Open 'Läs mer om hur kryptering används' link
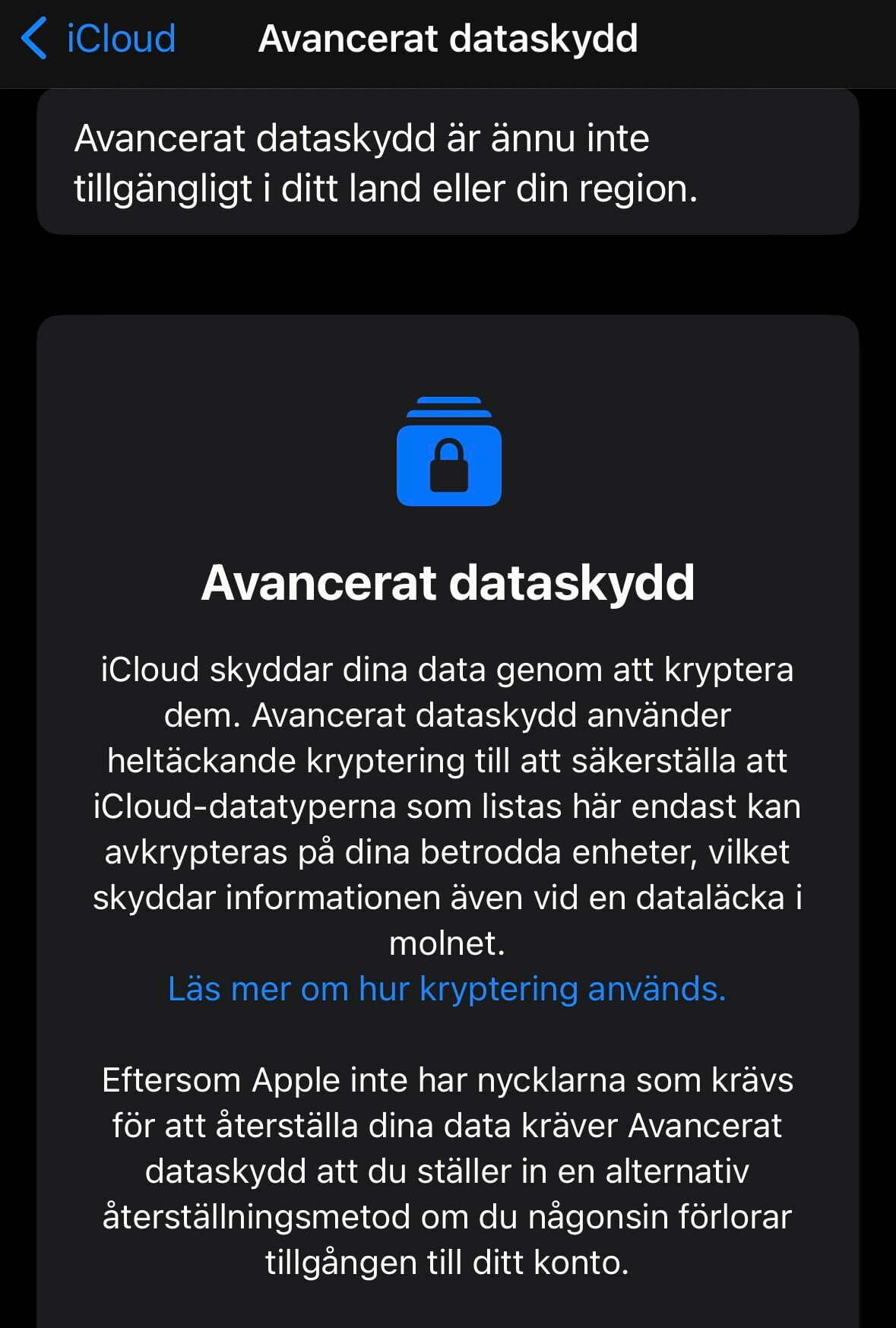 [x=447, y=989]
